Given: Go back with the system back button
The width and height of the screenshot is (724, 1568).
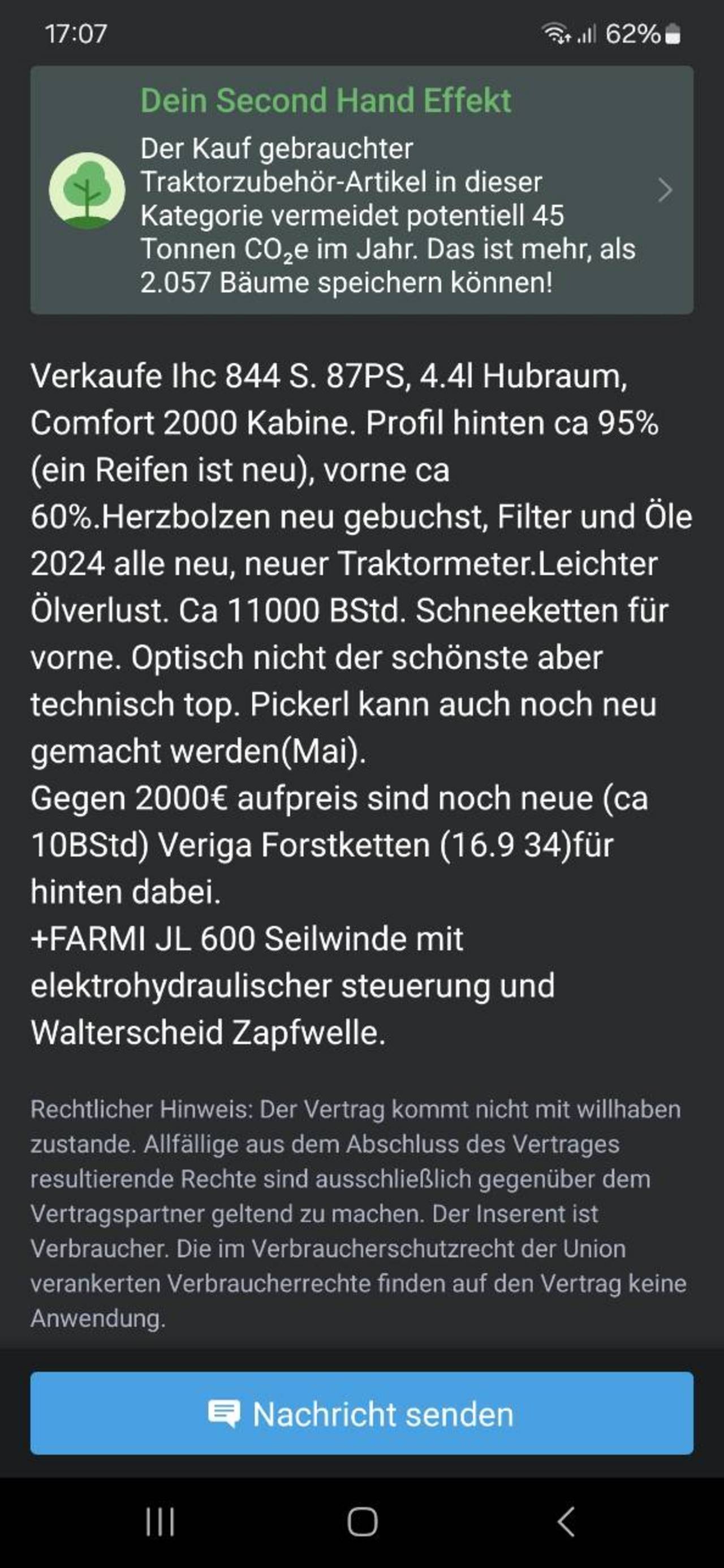Looking at the screenshot, I should [566, 1522].
